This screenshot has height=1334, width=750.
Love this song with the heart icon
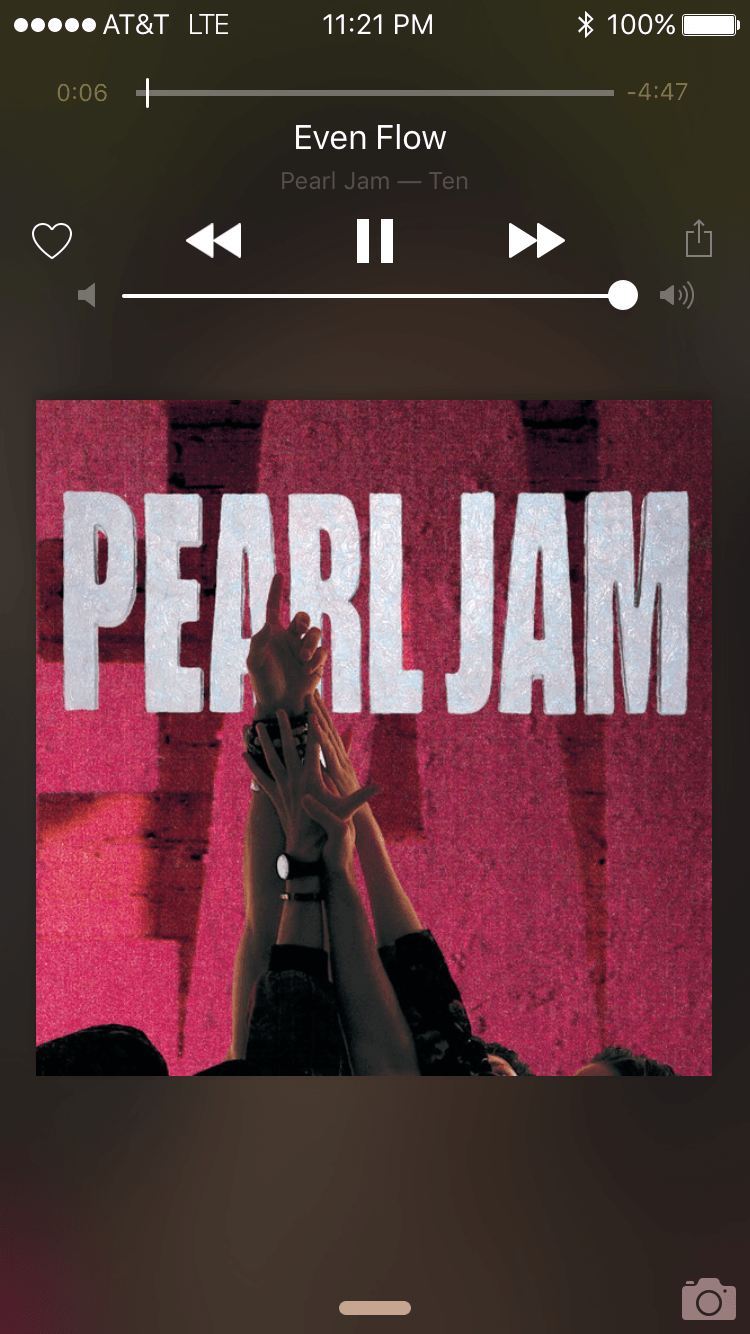coord(52,241)
